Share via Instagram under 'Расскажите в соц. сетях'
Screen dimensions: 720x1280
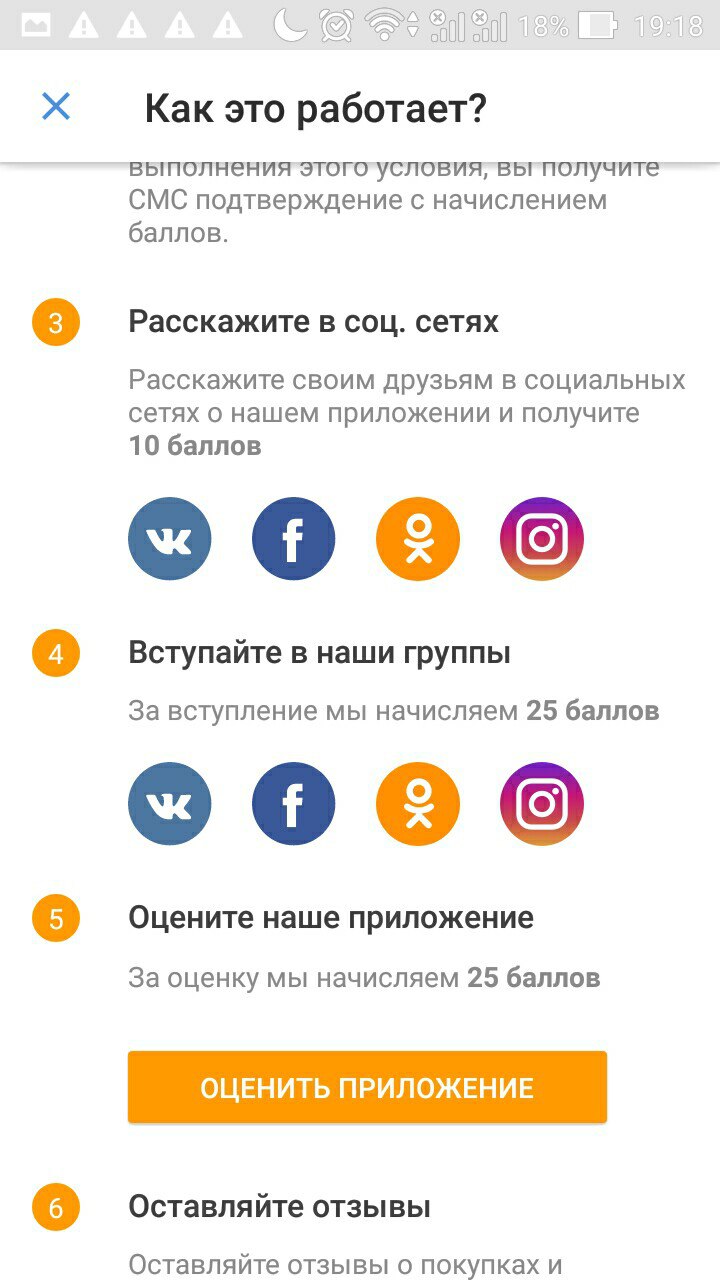(541, 539)
